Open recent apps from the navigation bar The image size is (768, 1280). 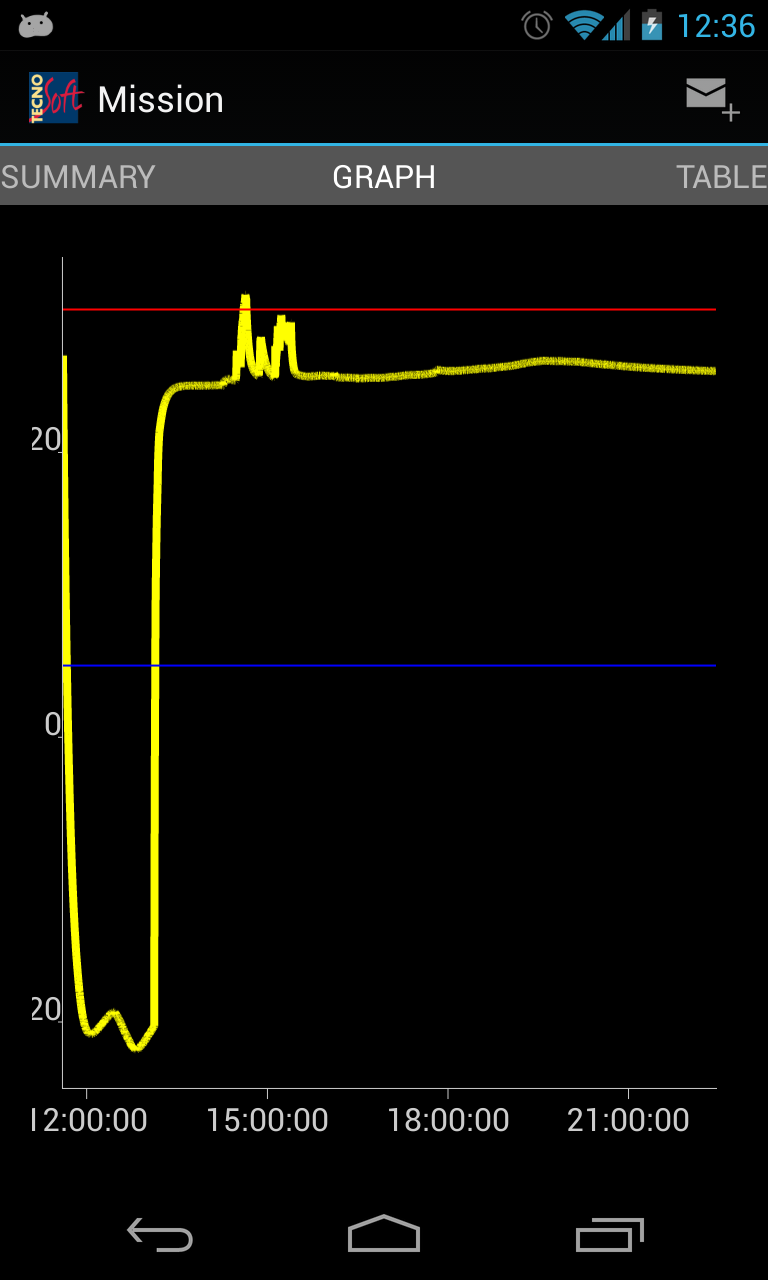pos(609,1235)
